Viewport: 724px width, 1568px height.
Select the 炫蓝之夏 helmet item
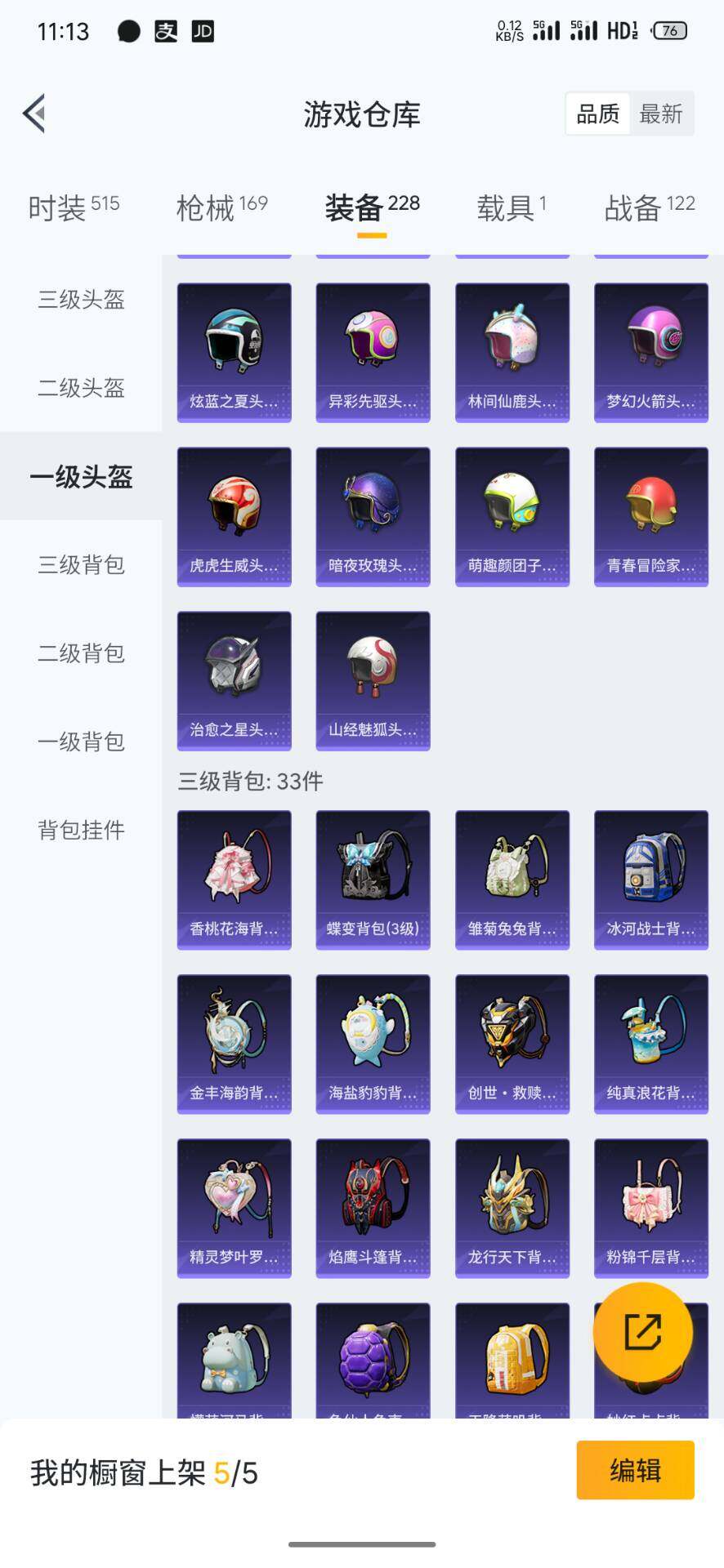(234, 351)
